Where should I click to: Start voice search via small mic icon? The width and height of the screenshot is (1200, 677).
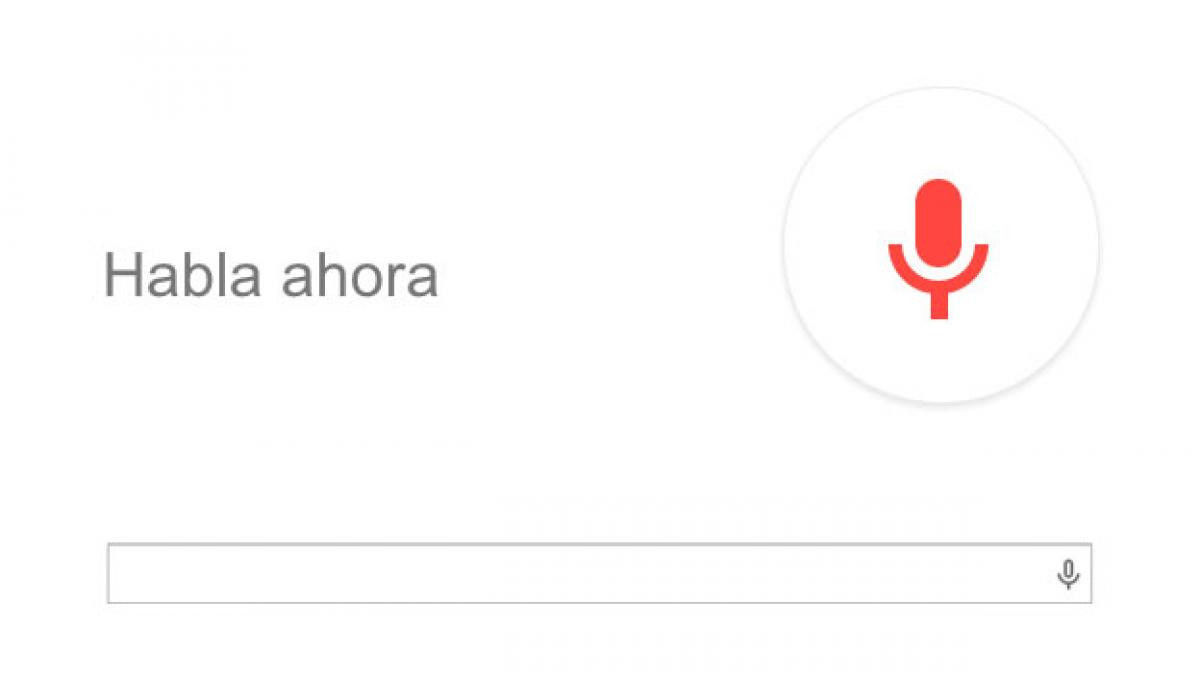[1068, 575]
